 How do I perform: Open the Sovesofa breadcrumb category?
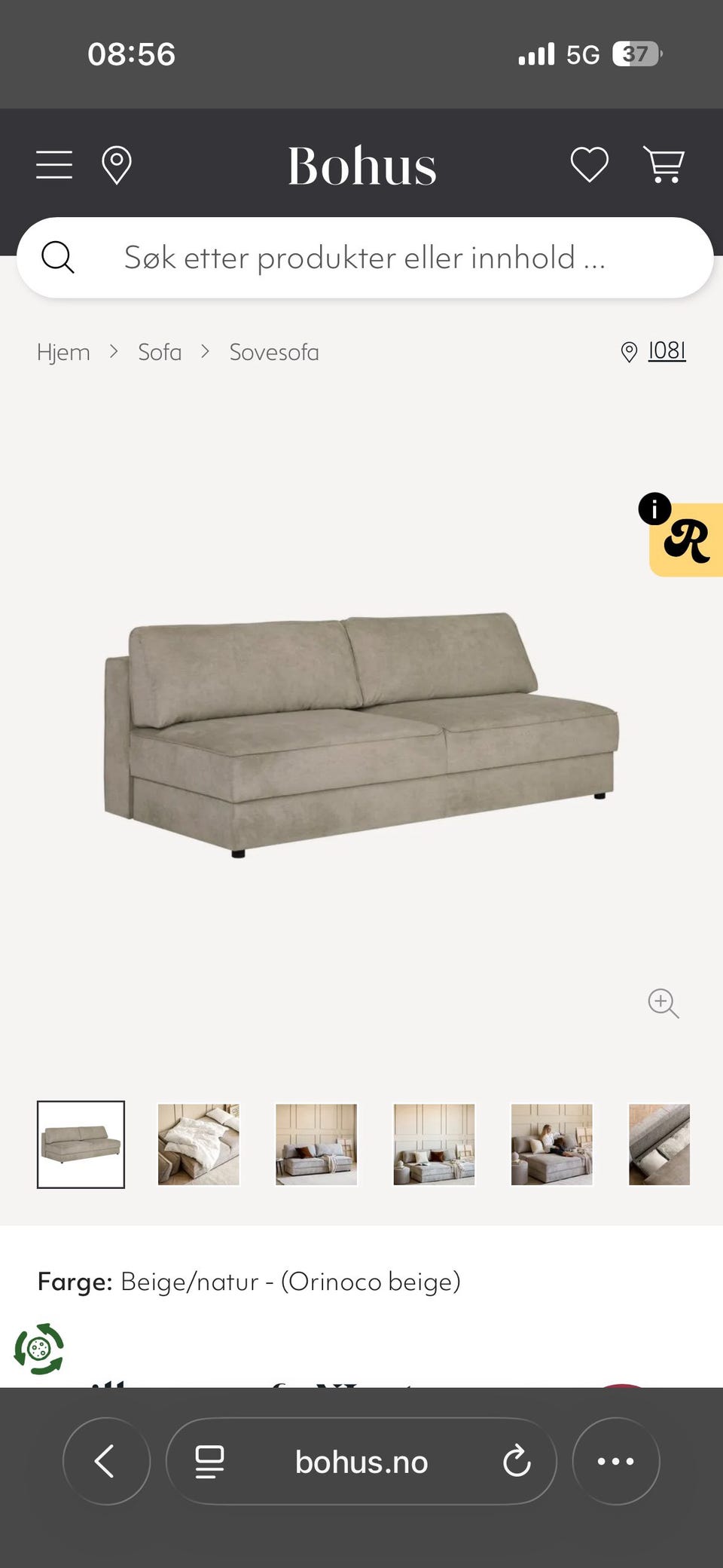(274, 352)
